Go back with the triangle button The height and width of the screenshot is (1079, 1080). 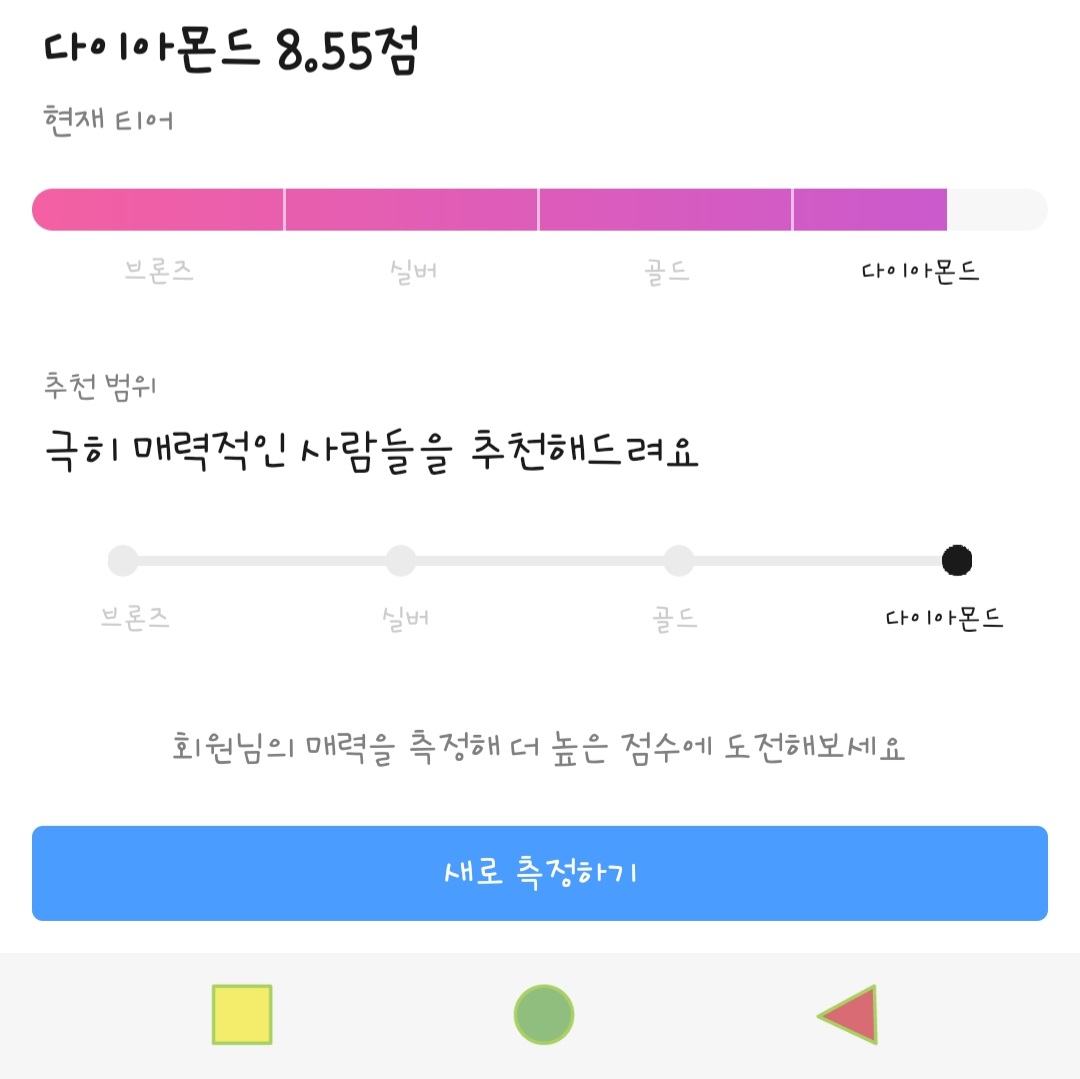tap(848, 1014)
